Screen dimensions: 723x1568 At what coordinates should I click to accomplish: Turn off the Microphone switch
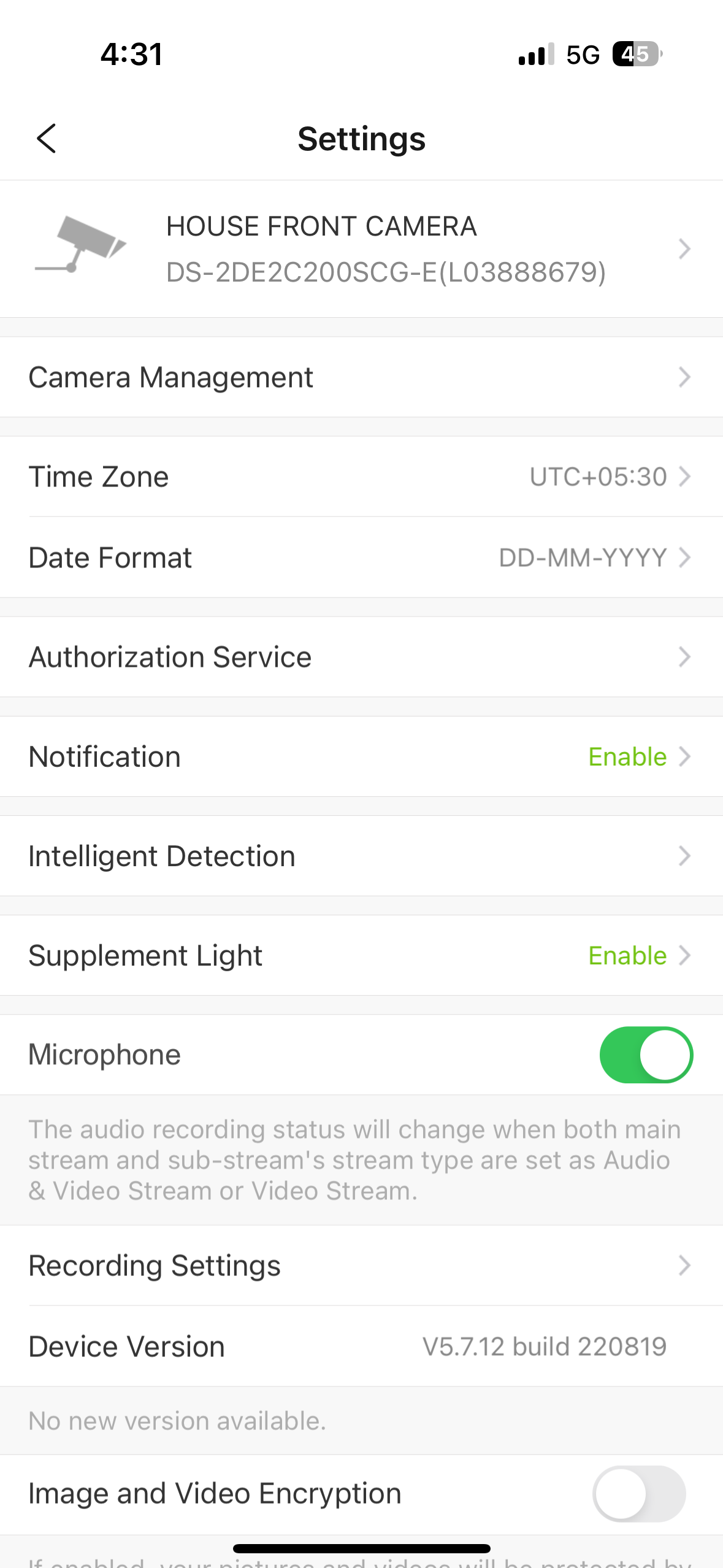(x=646, y=1055)
